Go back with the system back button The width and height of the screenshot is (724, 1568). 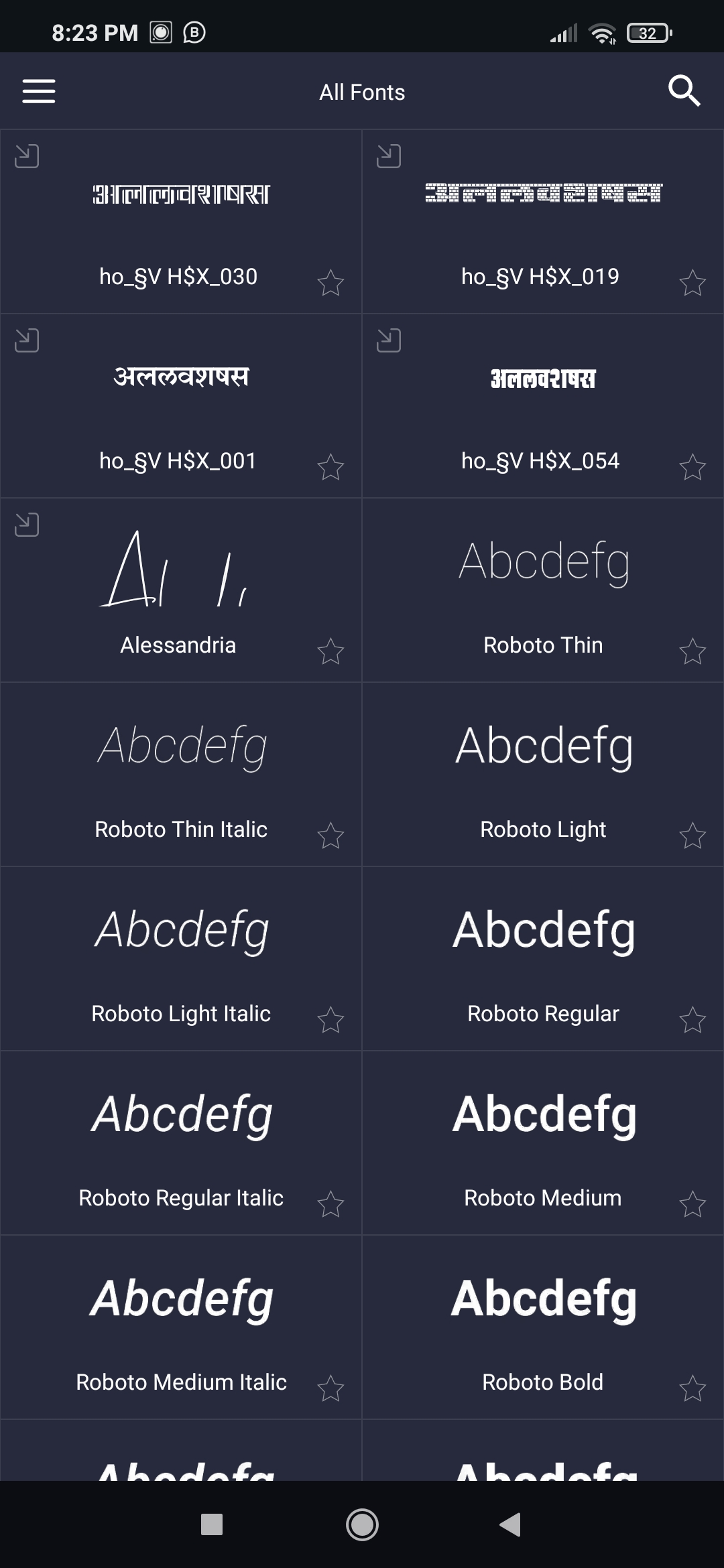click(511, 1524)
